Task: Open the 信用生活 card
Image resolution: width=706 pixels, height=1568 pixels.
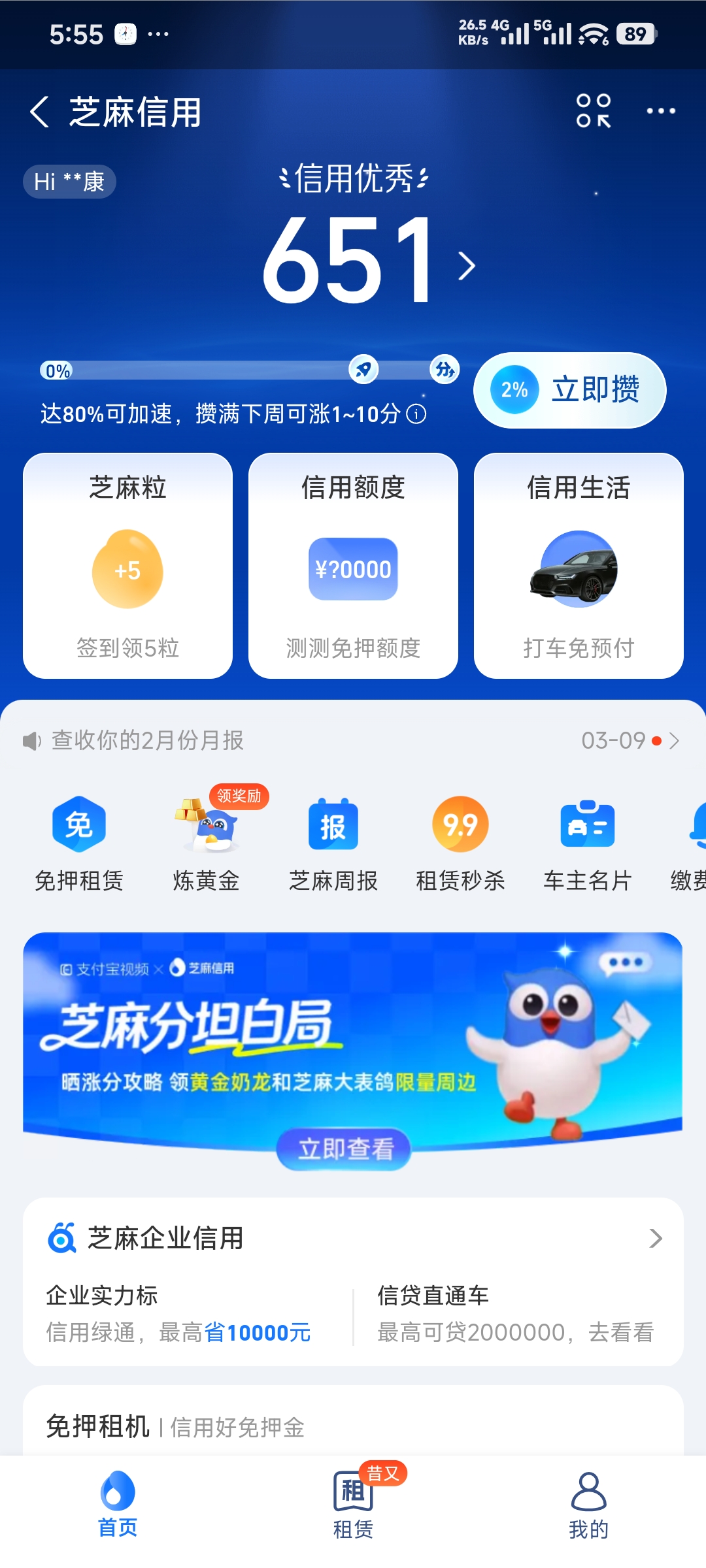Action: (579, 566)
